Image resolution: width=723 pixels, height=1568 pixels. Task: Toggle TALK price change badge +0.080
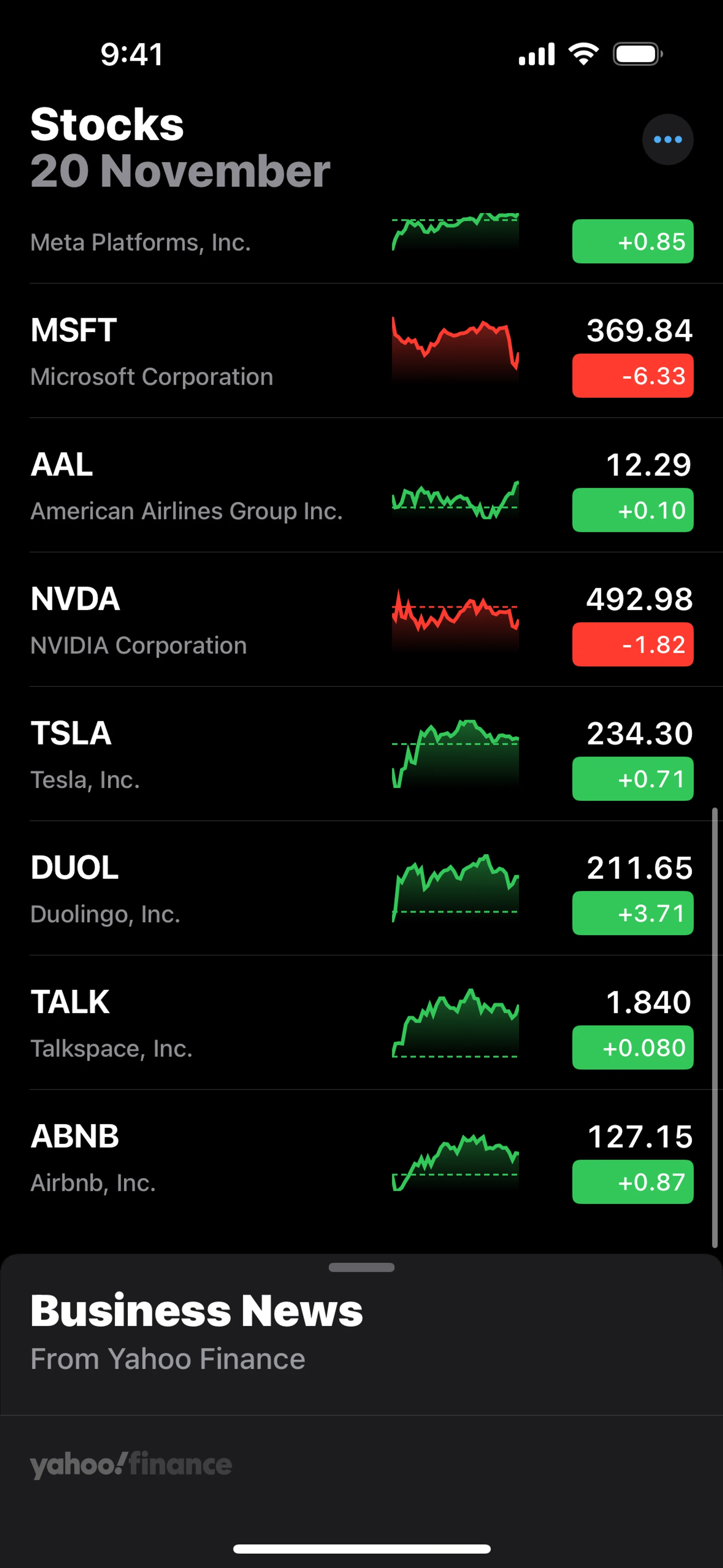(632, 1048)
